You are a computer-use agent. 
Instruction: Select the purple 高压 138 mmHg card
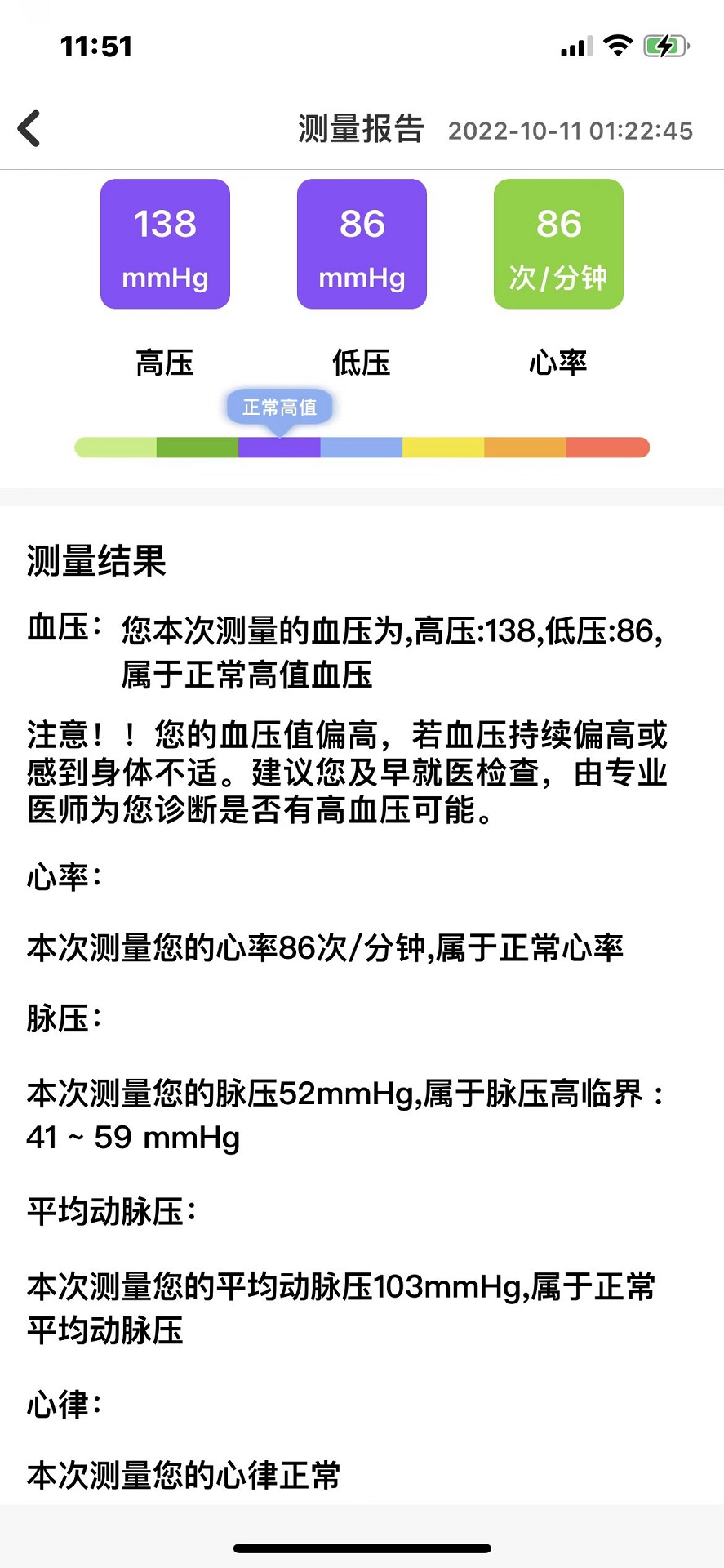click(165, 243)
